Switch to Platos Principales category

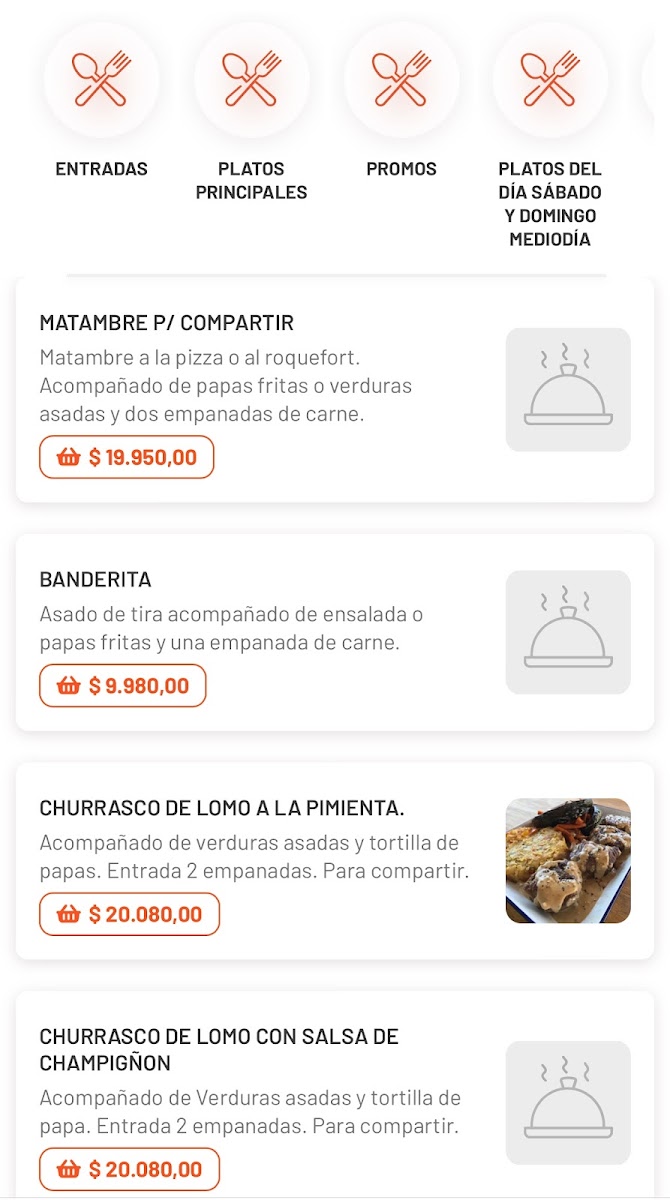[251, 80]
